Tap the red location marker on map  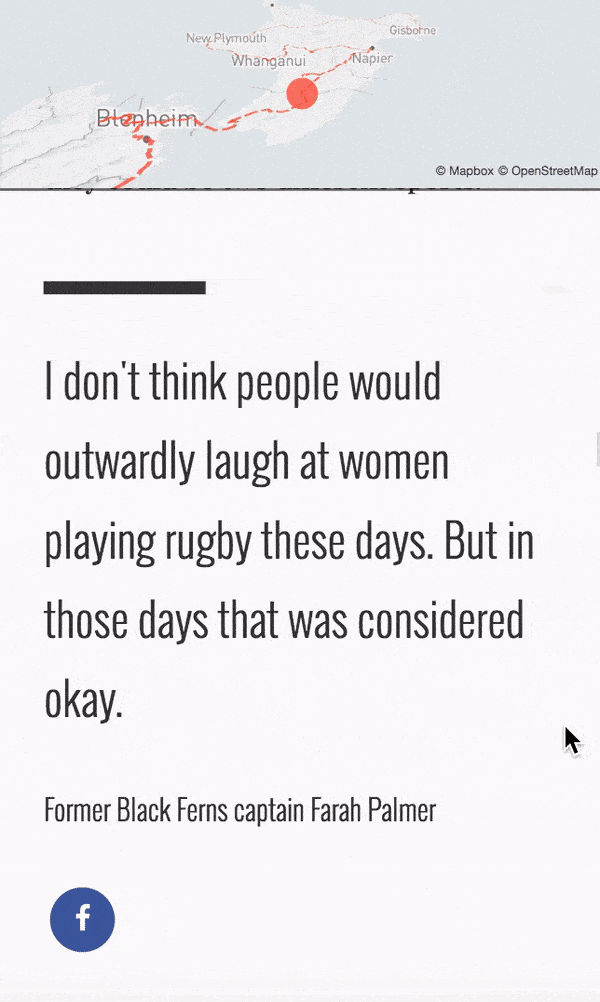coord(302,93)
